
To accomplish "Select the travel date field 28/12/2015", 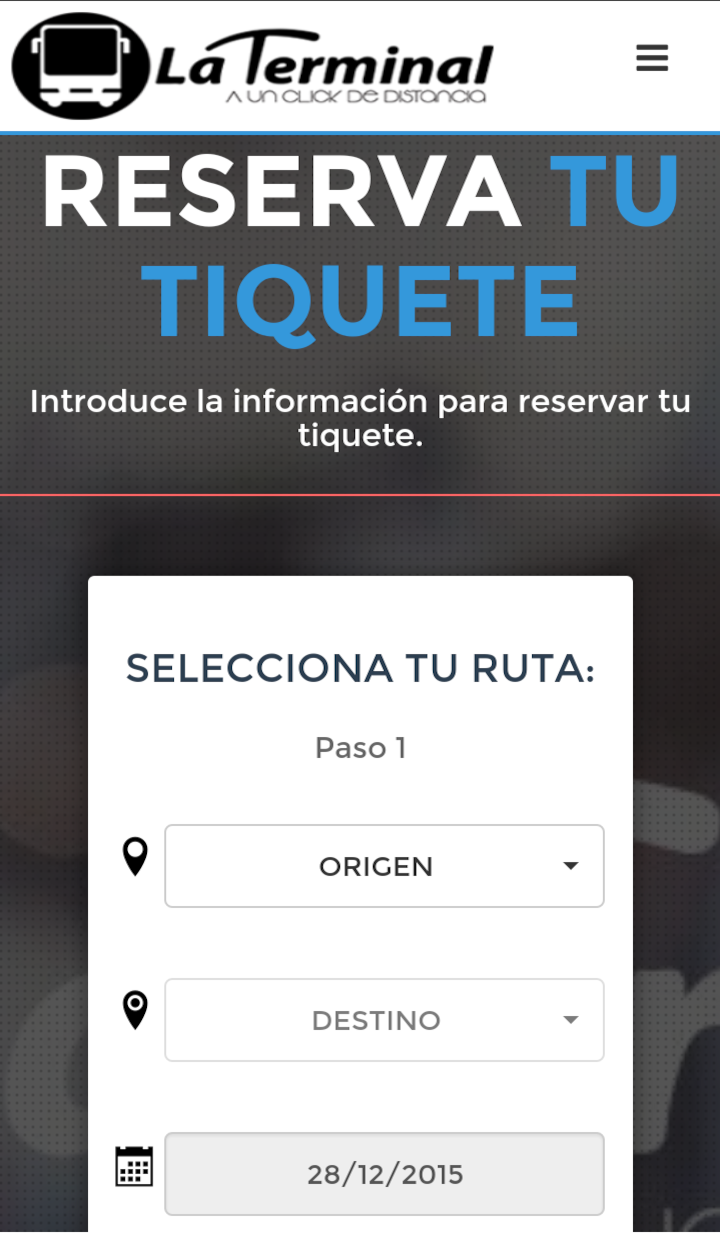I will (384, 1174).
